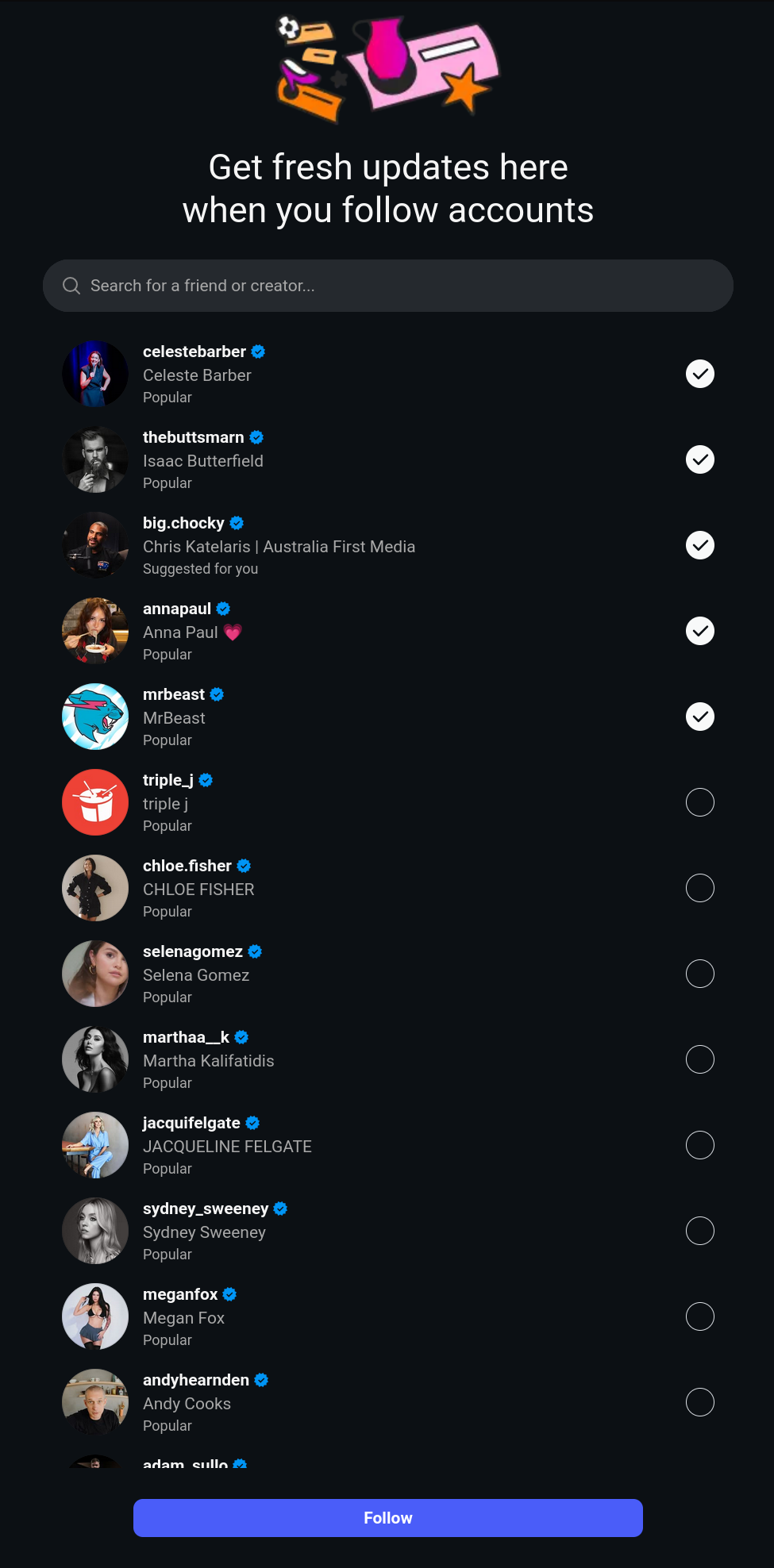Select selenagomez to follow
The image size is (774, 1568).
tap(699, 974)
